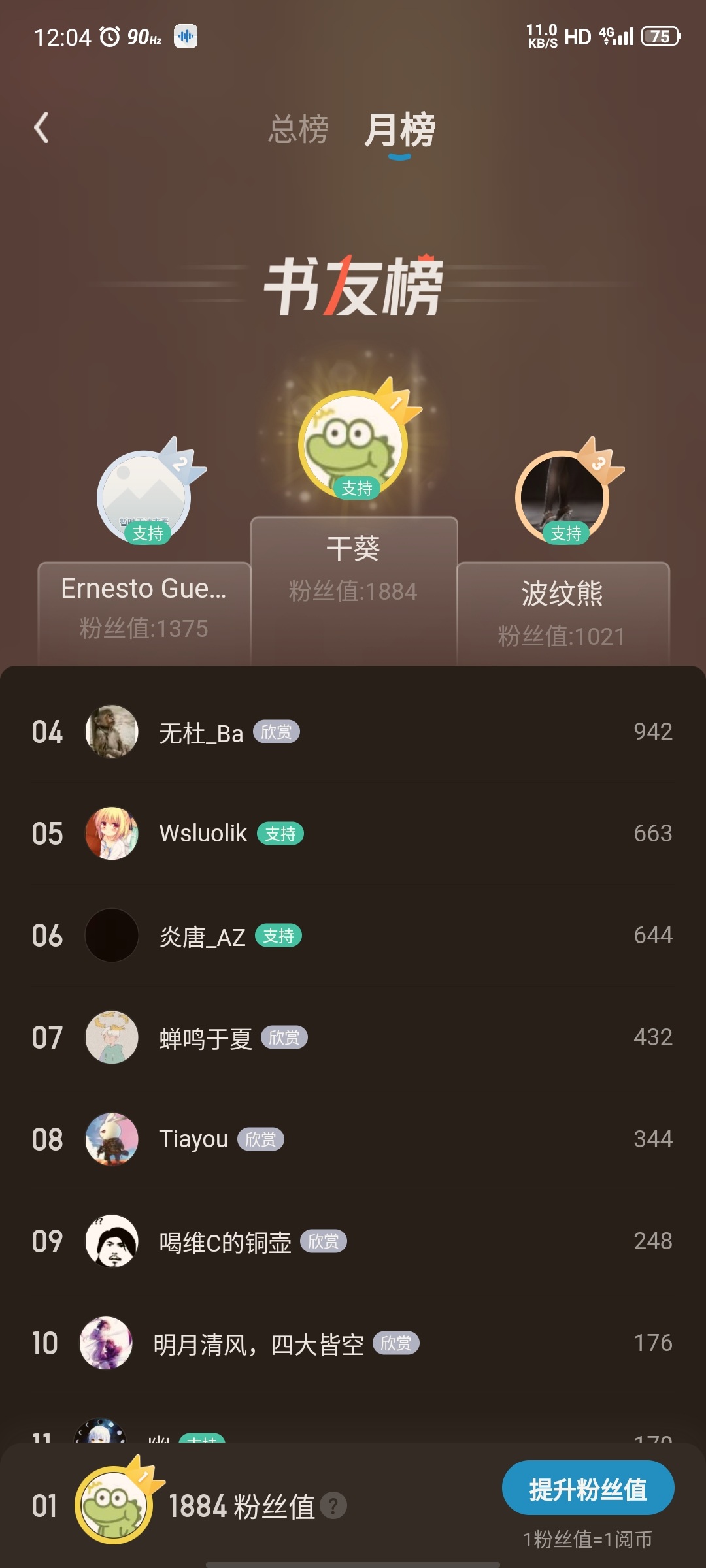Open the row for 明月清风，四大皆空
706x1568 pixels.
[353, 1343]
